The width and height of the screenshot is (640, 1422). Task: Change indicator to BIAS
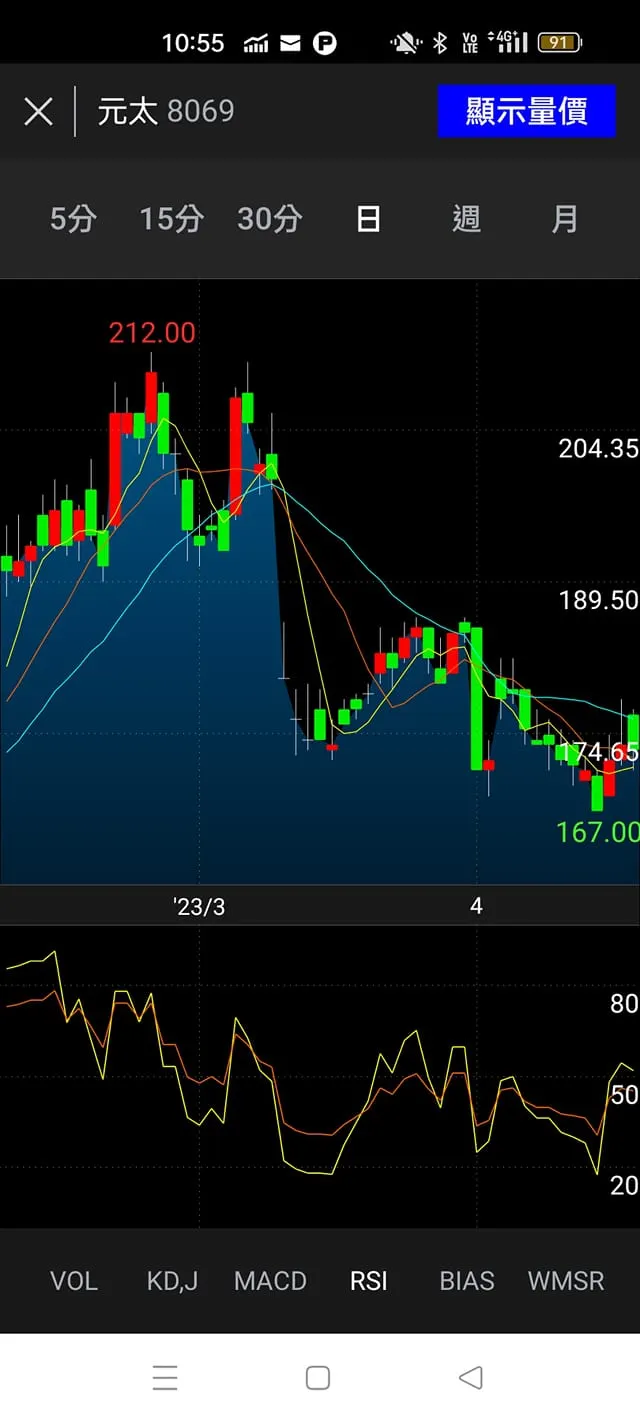pyautogui.click(x=467, y=1281)
